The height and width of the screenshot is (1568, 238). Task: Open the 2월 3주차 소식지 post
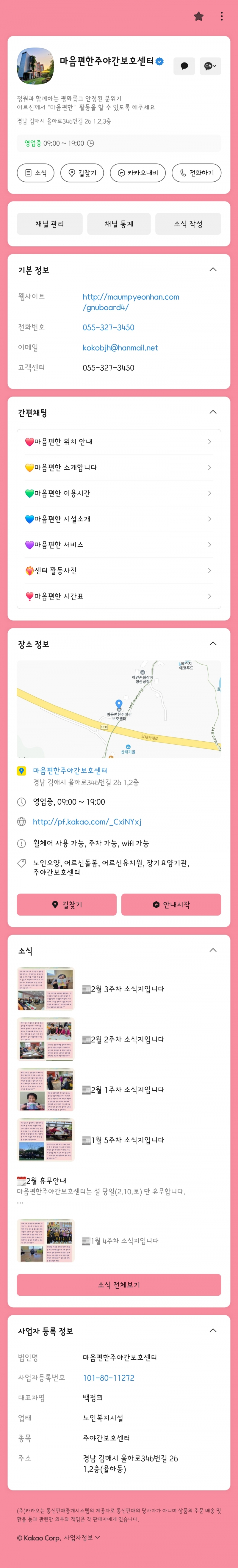click(127, 989)
